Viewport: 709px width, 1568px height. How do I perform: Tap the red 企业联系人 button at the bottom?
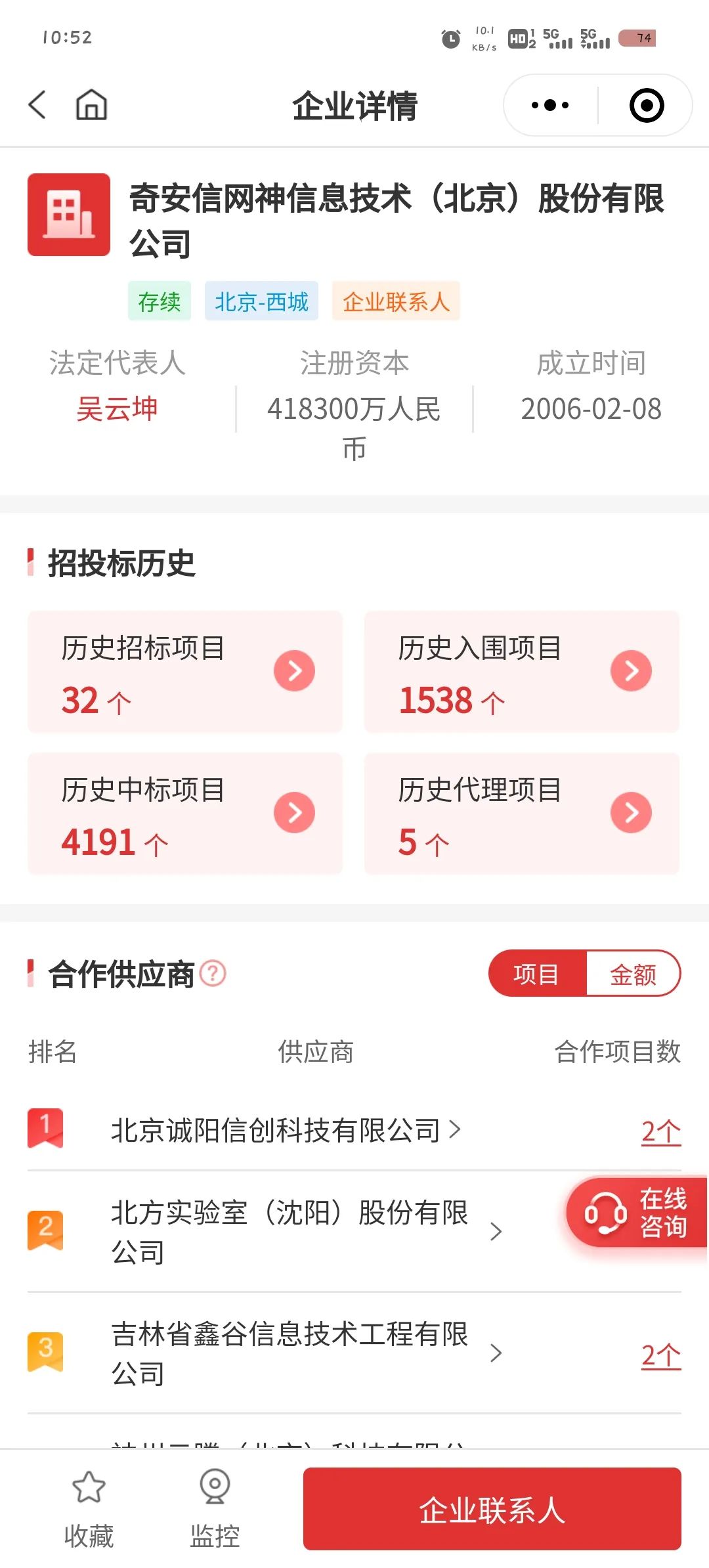pos(492,1509)
